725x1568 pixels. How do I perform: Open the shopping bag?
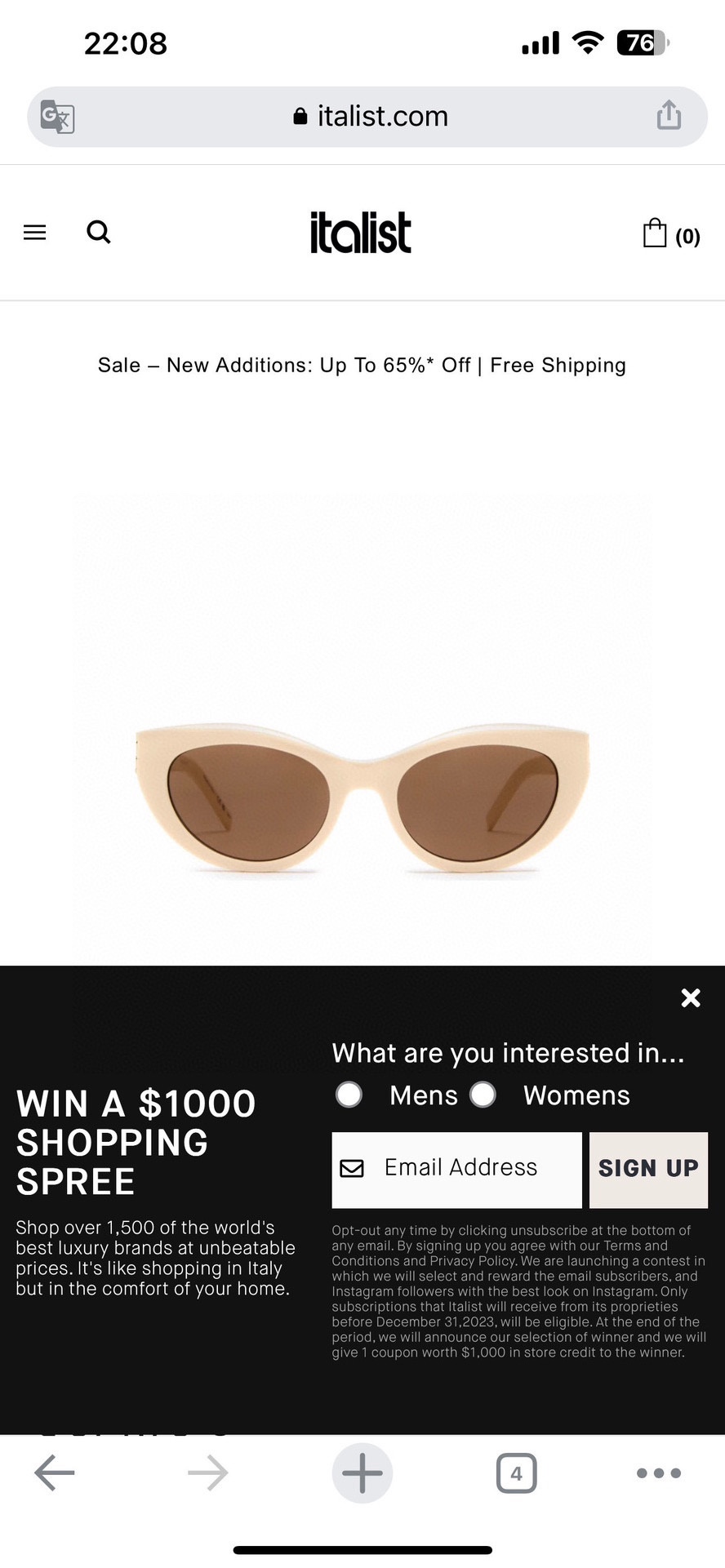(670, 234)
